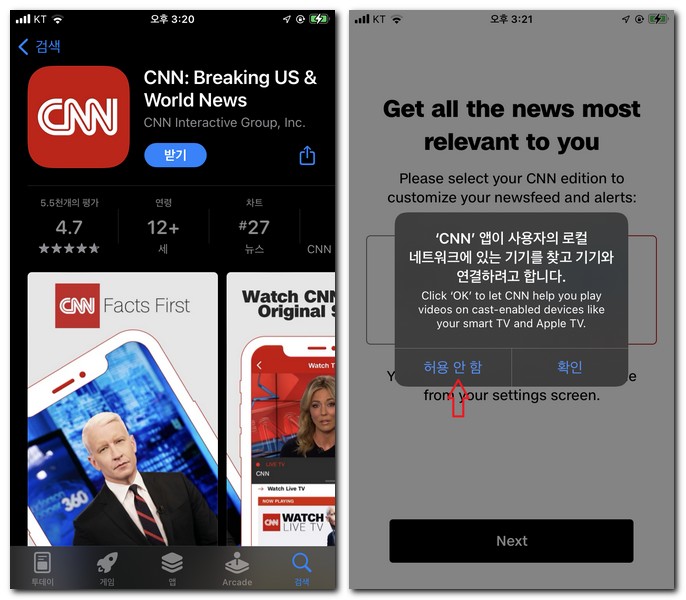Tap 받기 to download CNN app
Image resolution: width=686 pixels, height=600 pixels.
(x=175, y=155)
